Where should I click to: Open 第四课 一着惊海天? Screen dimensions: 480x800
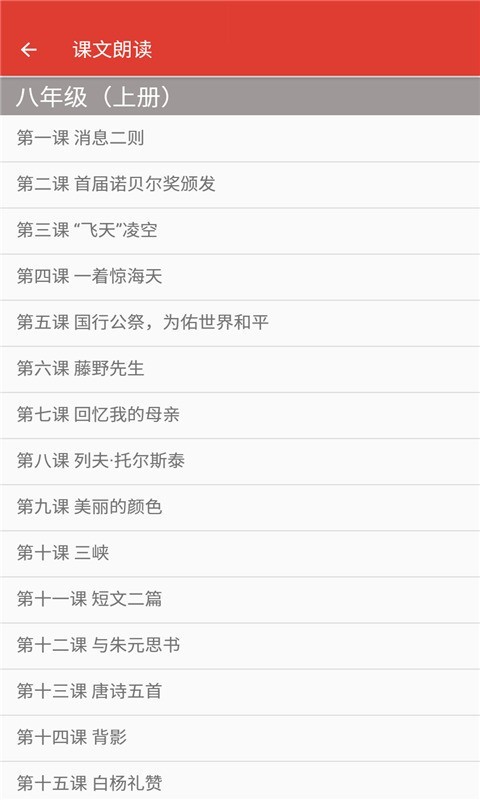point(240,277)
